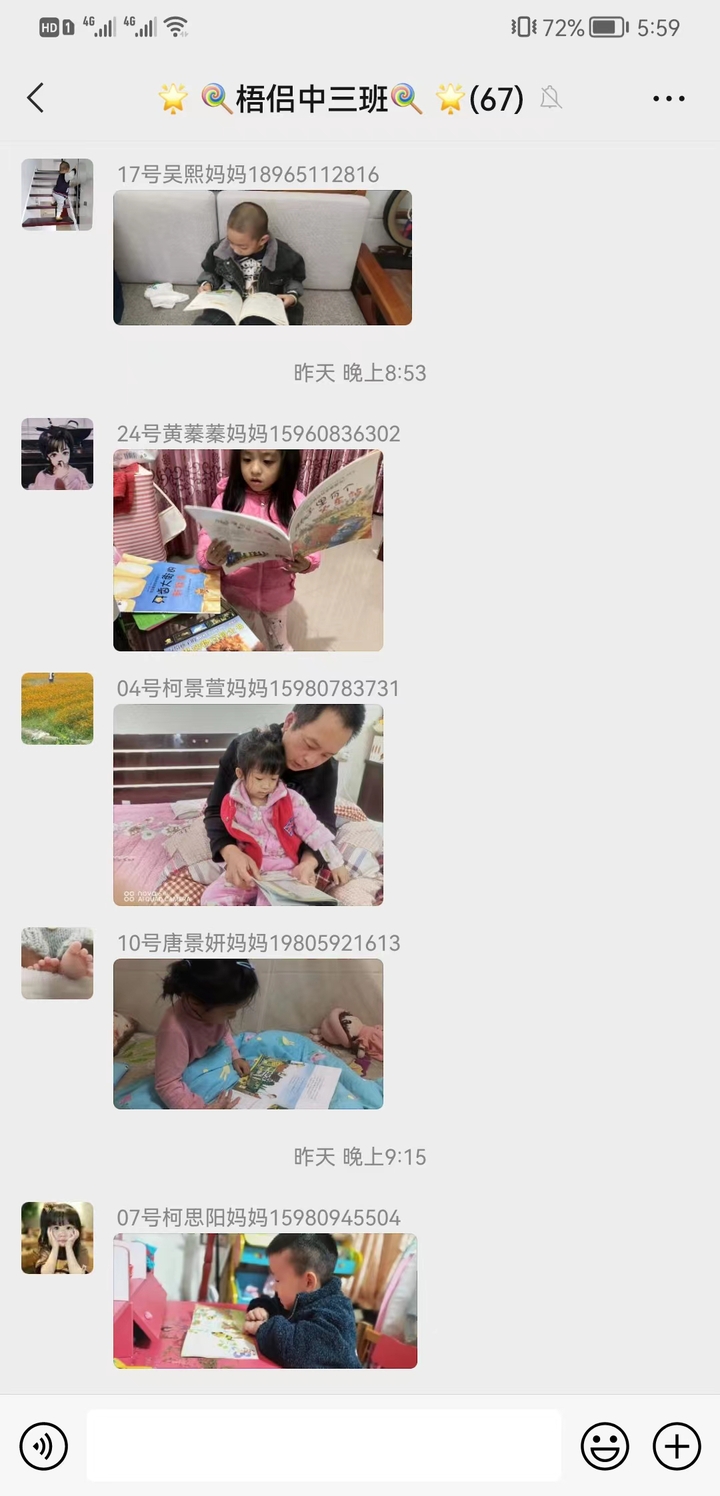The image size is (720, 1496).
Task: Open the plus attachment menu
Action: 677,1446
